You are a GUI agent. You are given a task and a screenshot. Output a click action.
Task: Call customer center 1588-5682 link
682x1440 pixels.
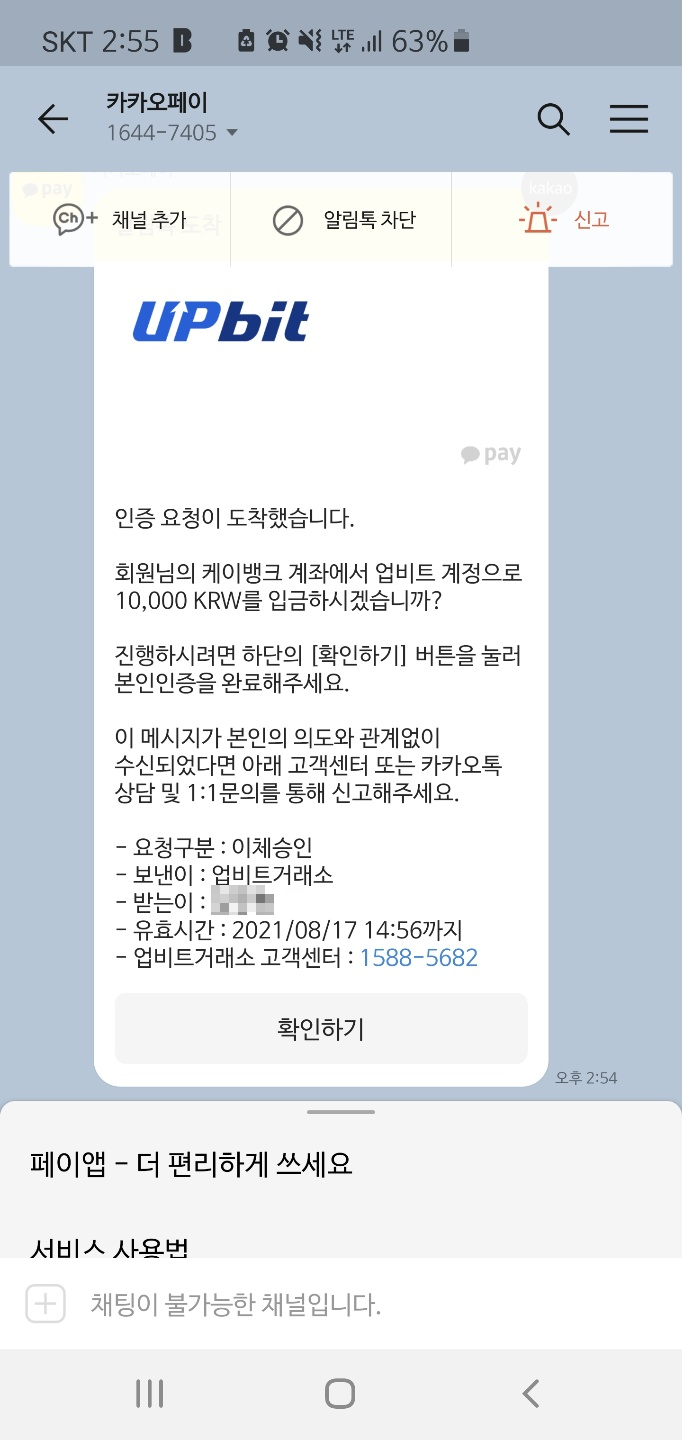419,957
